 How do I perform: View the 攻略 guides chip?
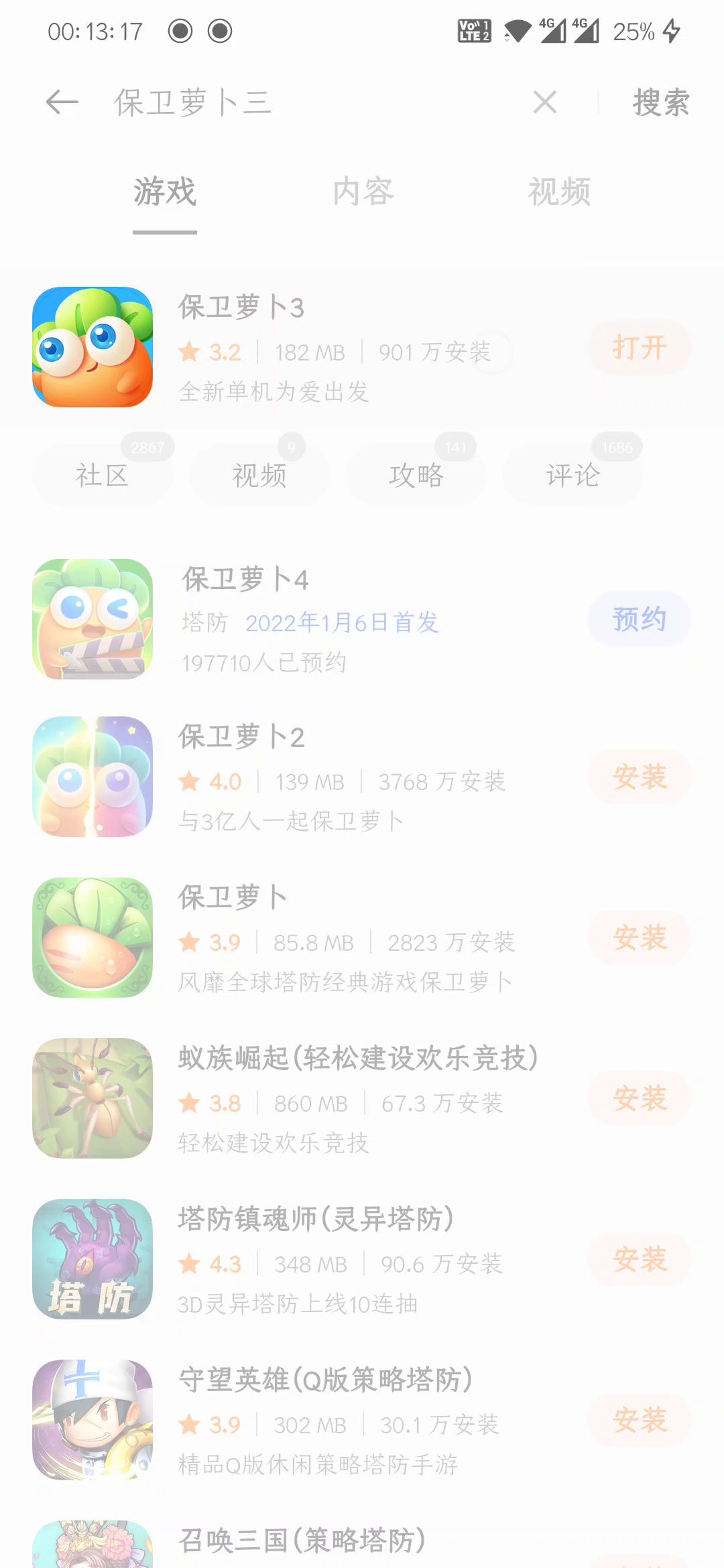tap(416, 475)
